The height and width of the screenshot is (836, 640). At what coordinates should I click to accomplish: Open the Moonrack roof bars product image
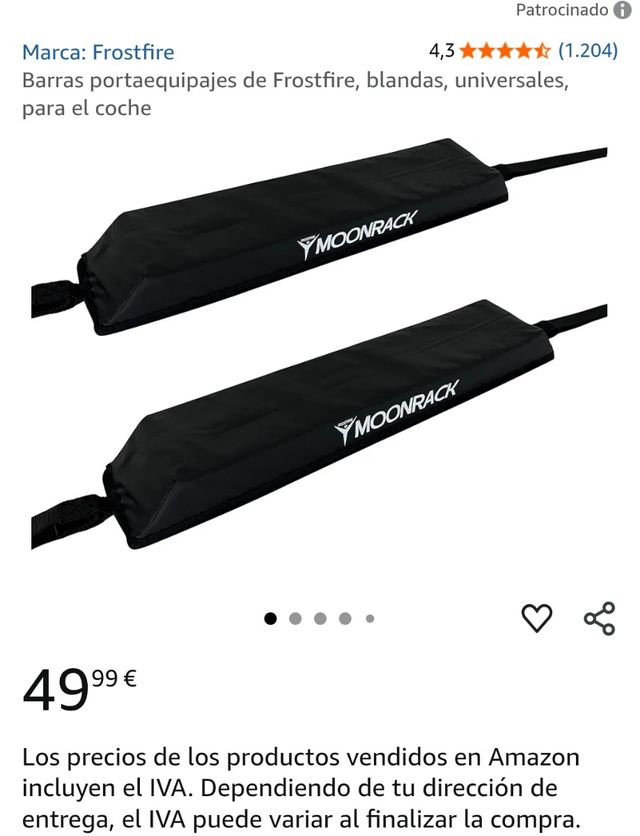320,345
